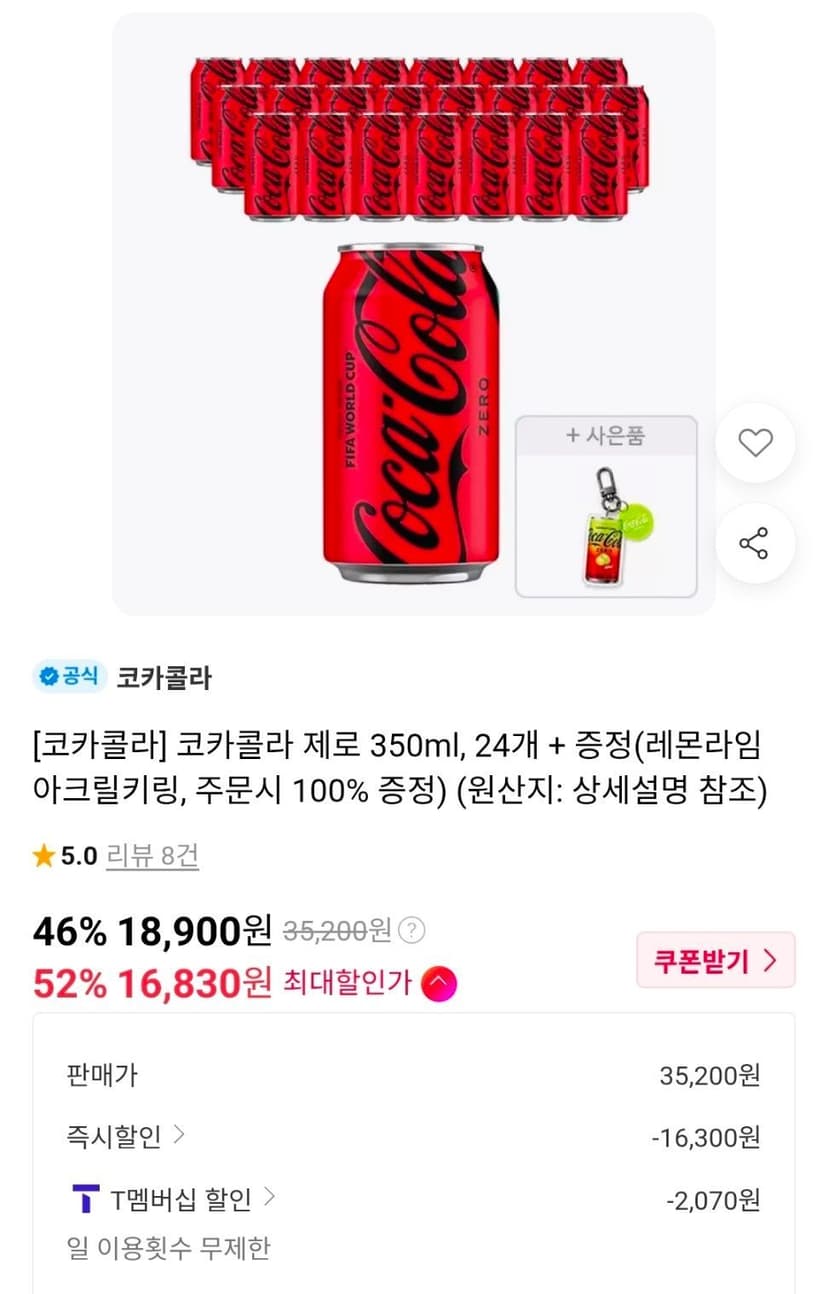Tap the 쿠폰받기 coupon button
Image resolution: width=828 pixels, height=1294 pixels.
(x=715, y=960)
